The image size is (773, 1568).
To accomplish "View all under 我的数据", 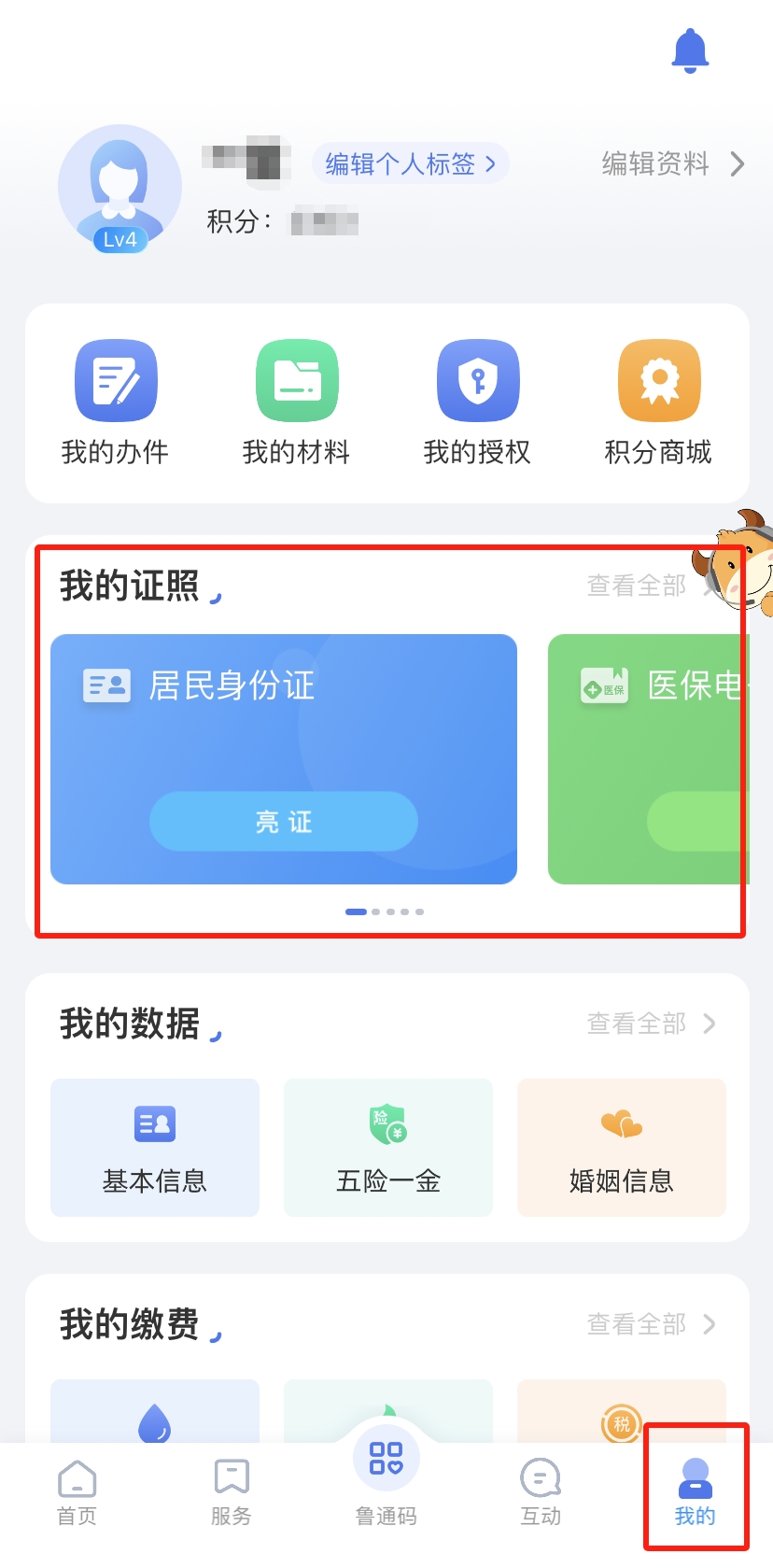I will coord(651,1024).
